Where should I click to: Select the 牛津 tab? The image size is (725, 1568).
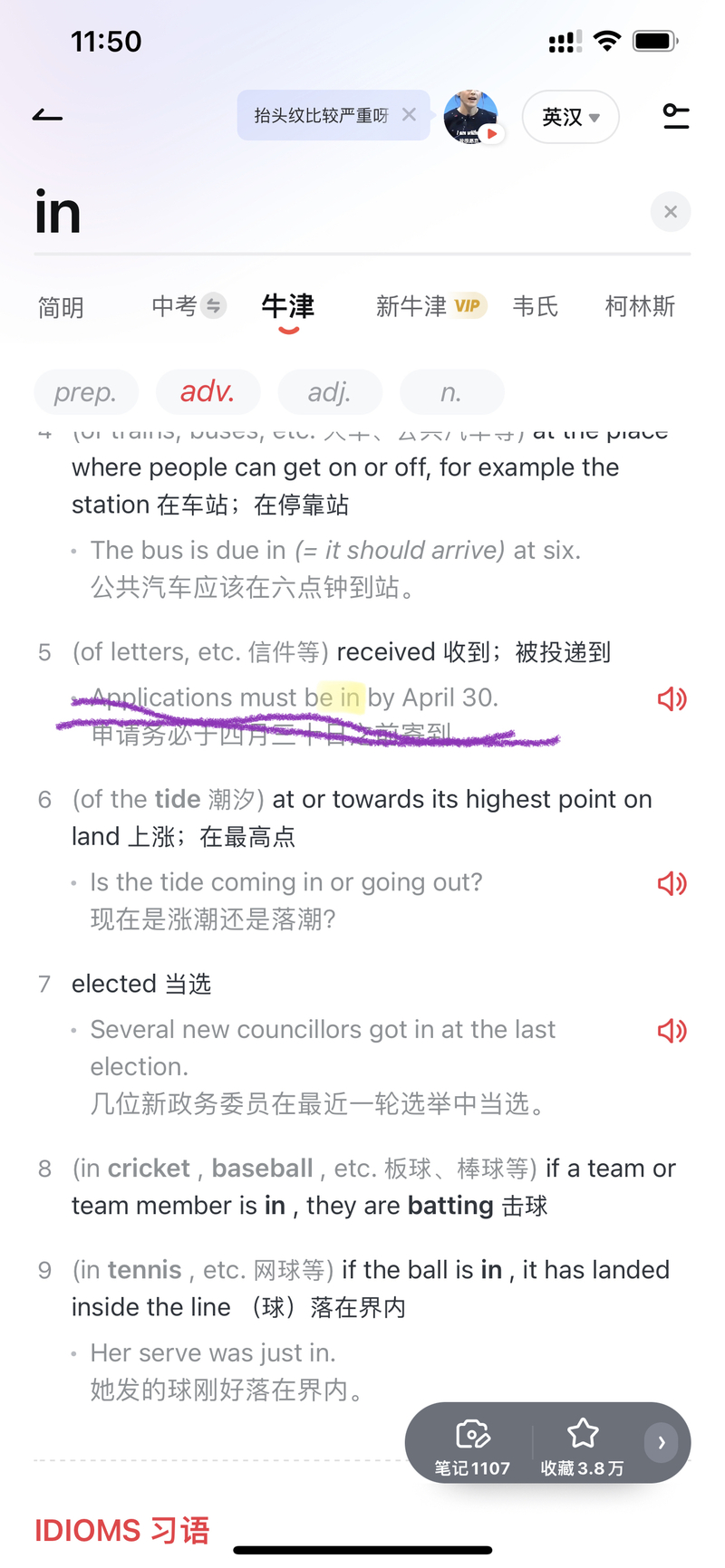[x=288, y=306]
